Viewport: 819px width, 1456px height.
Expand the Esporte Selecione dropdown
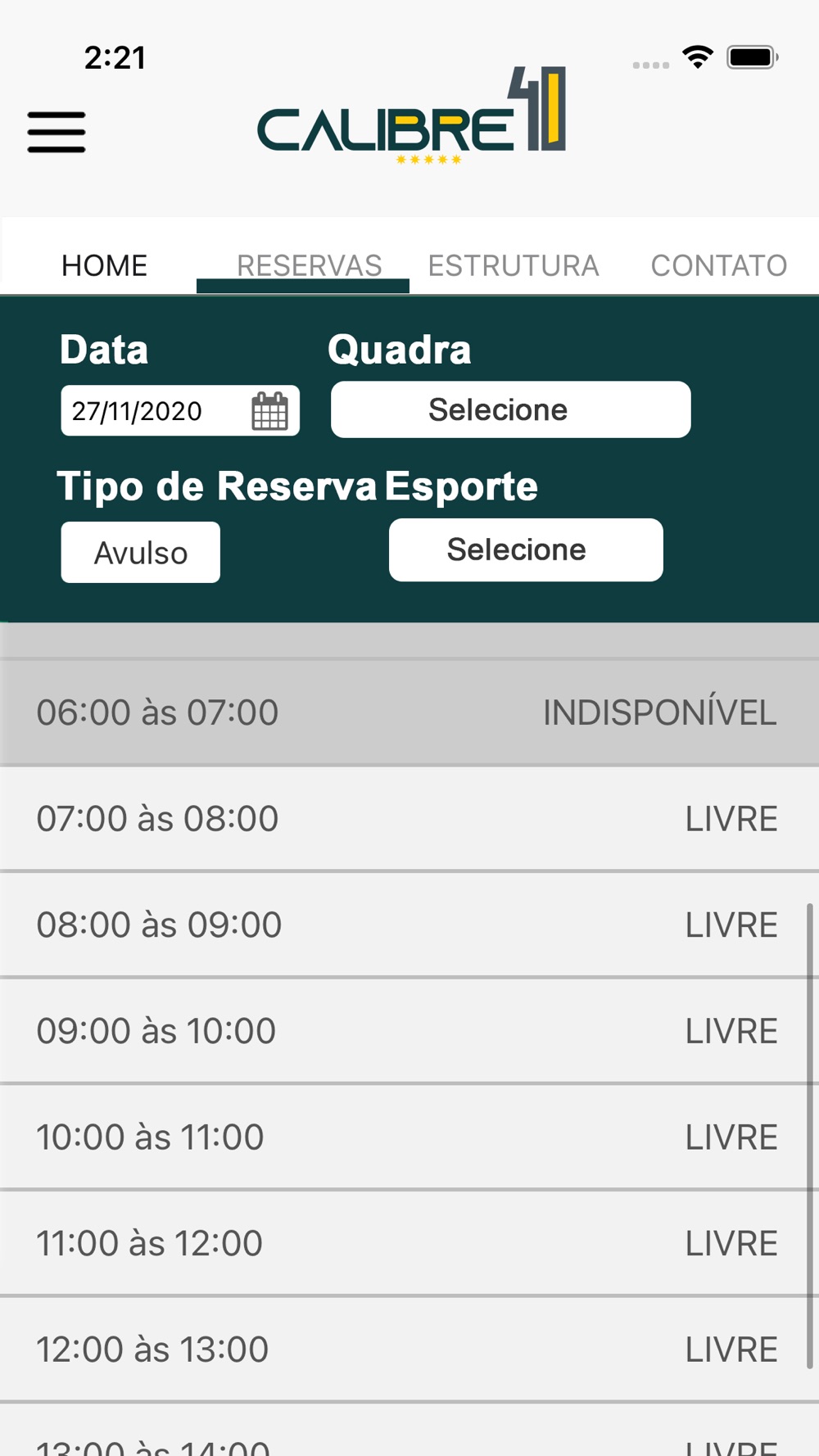point(526,549)
